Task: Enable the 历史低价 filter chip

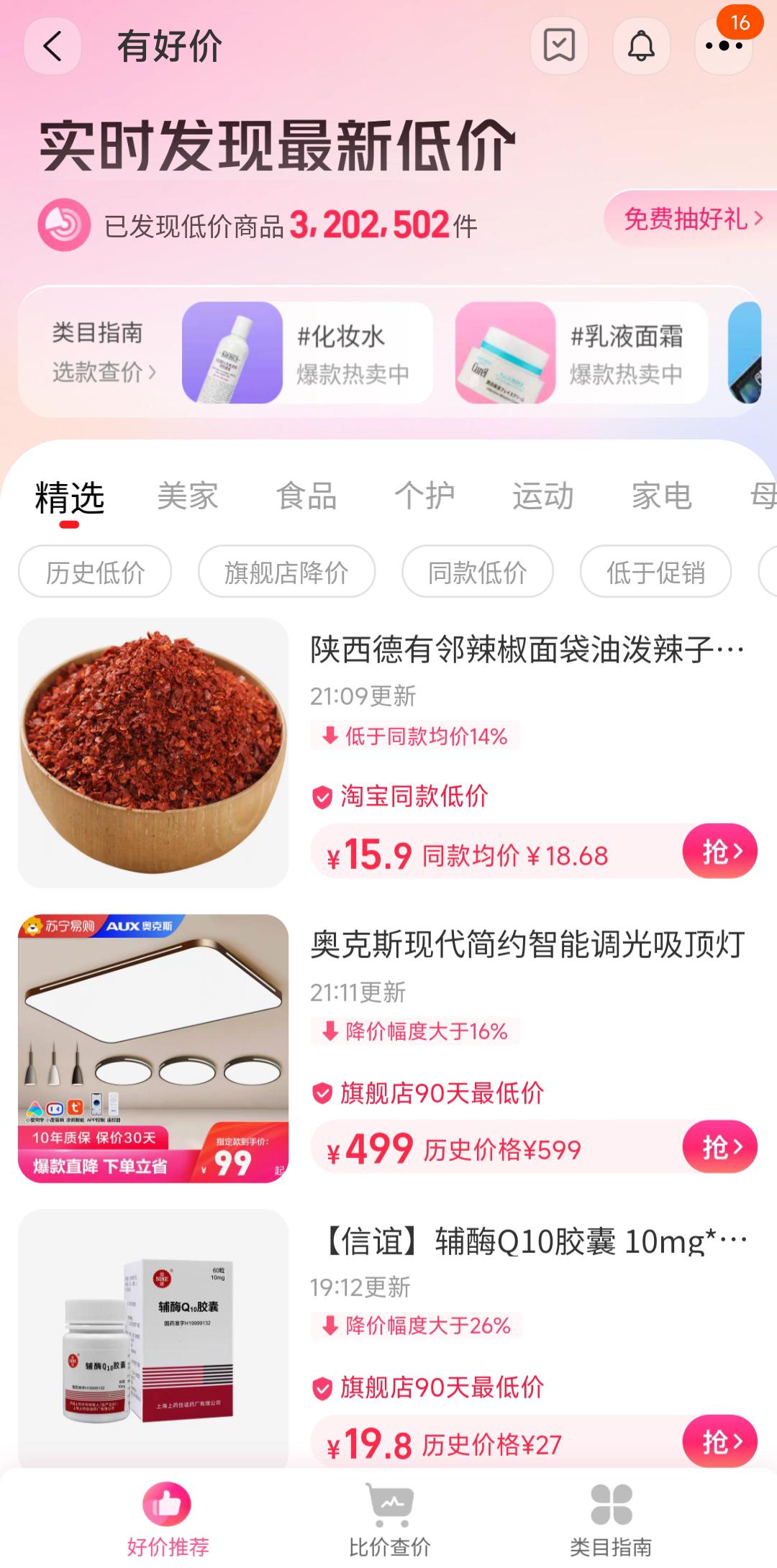Action: click(94, 572)
